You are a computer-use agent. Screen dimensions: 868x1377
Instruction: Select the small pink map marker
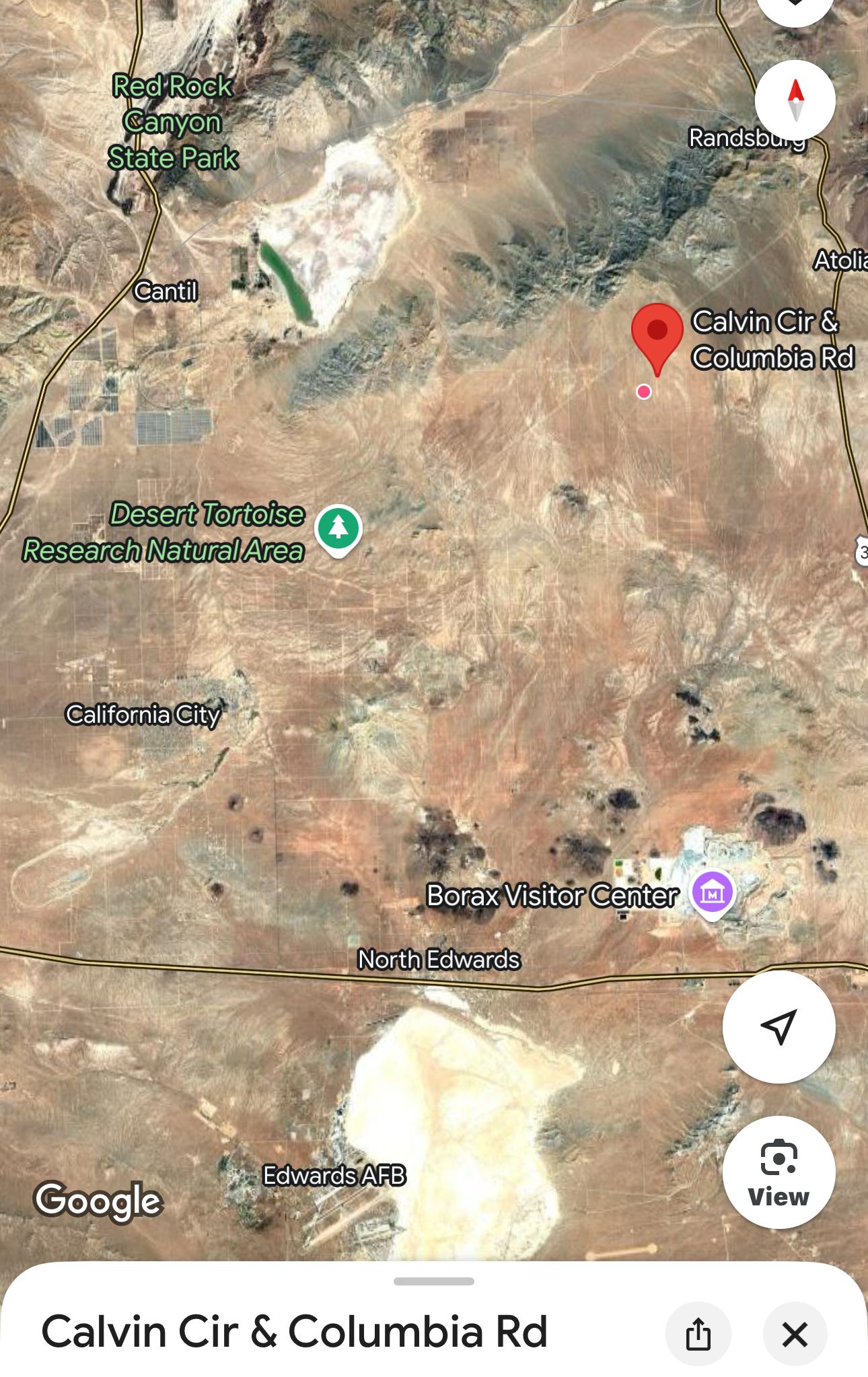(x=644, y=392)
